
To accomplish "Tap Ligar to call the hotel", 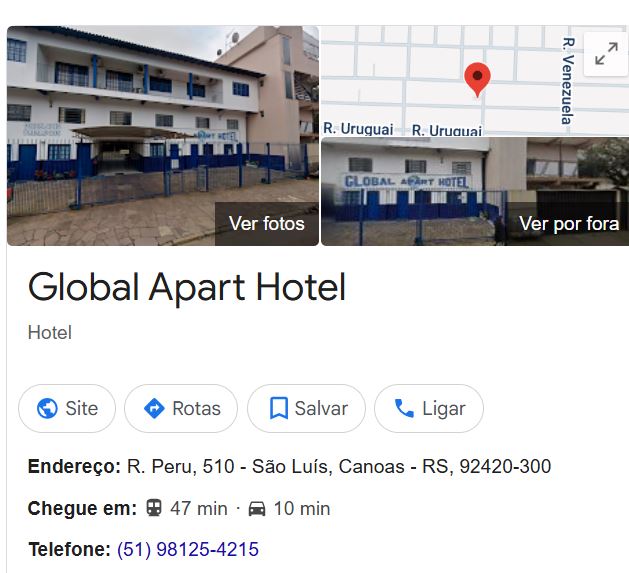I will point(429,408).
